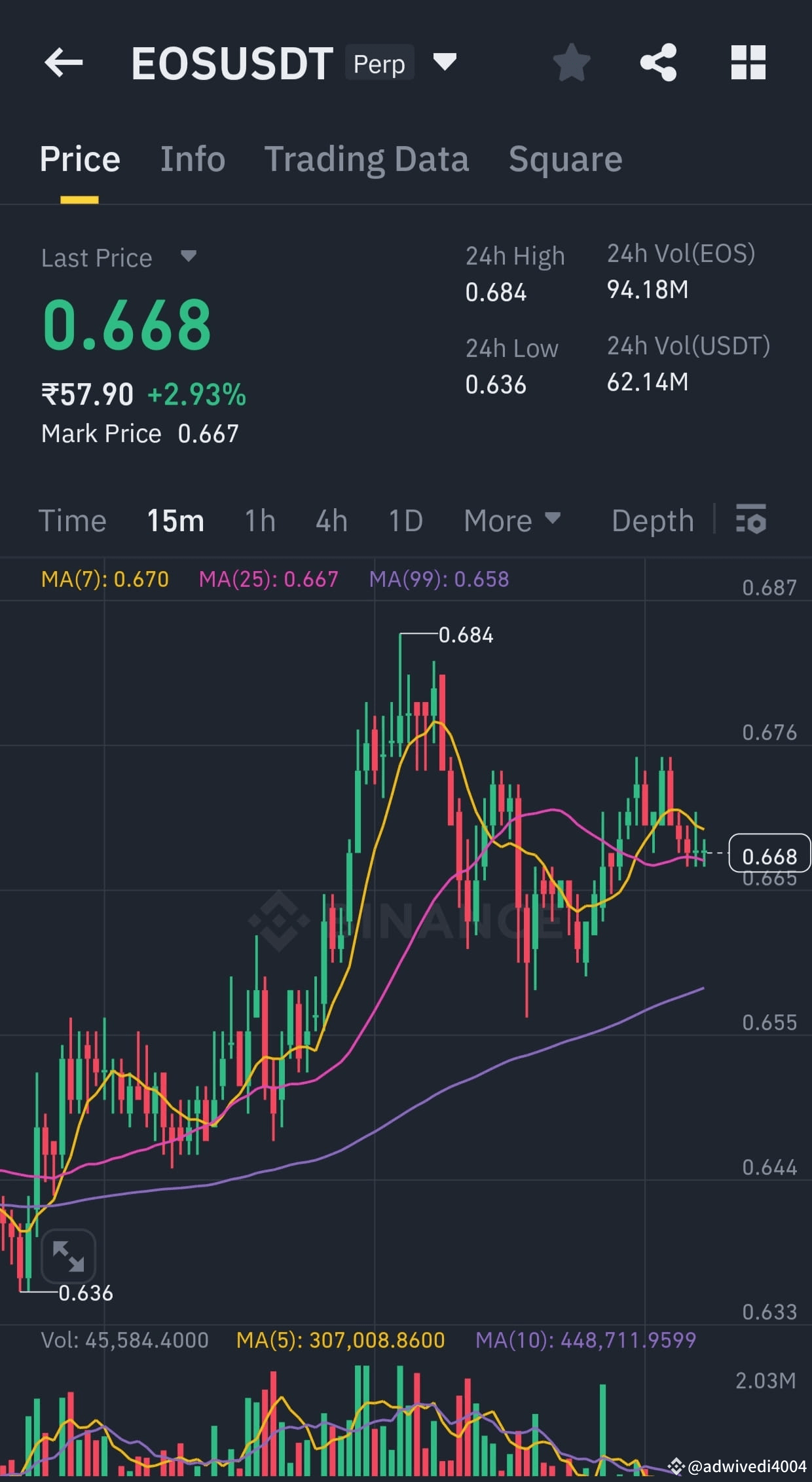Open the share options for EOSUSDT
Image resolution: width=812 pixels, height=1482 pixels.
click(x=659, y=62)
